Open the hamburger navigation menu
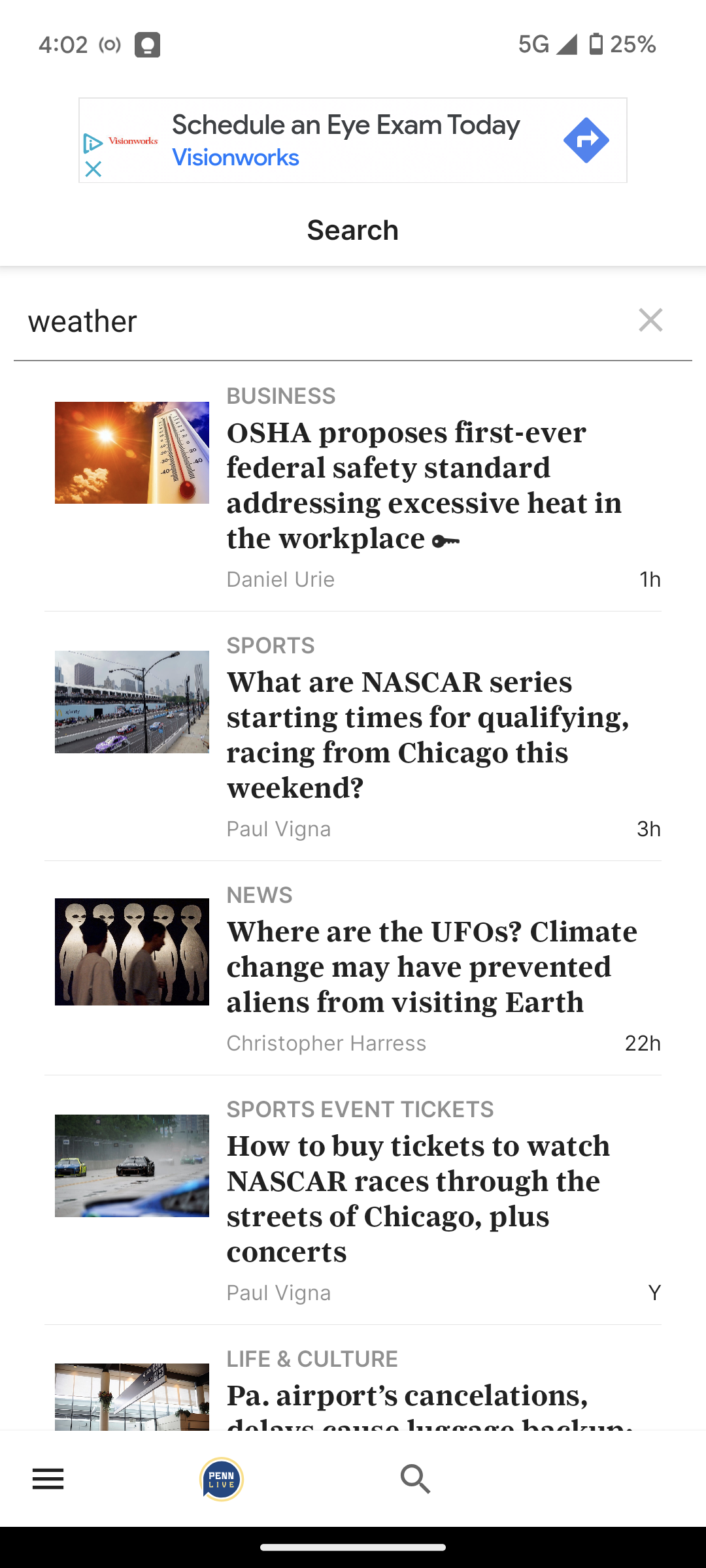Image resolution: width=706 pixels, height=1568 pixels. point(48,1478)
